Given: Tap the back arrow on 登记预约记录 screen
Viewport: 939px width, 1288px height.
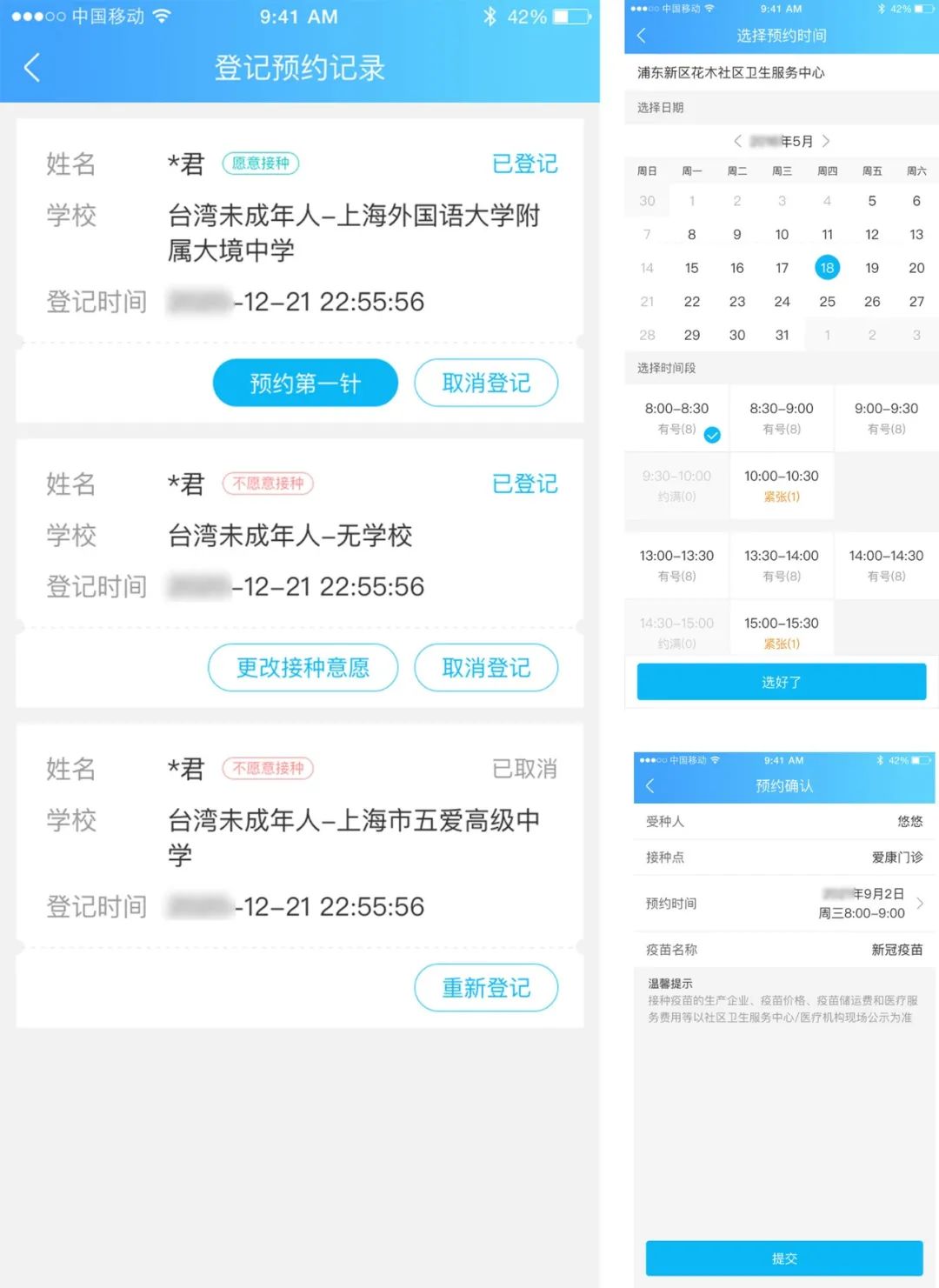Looking at the screenshot, I should click(32, 67).
